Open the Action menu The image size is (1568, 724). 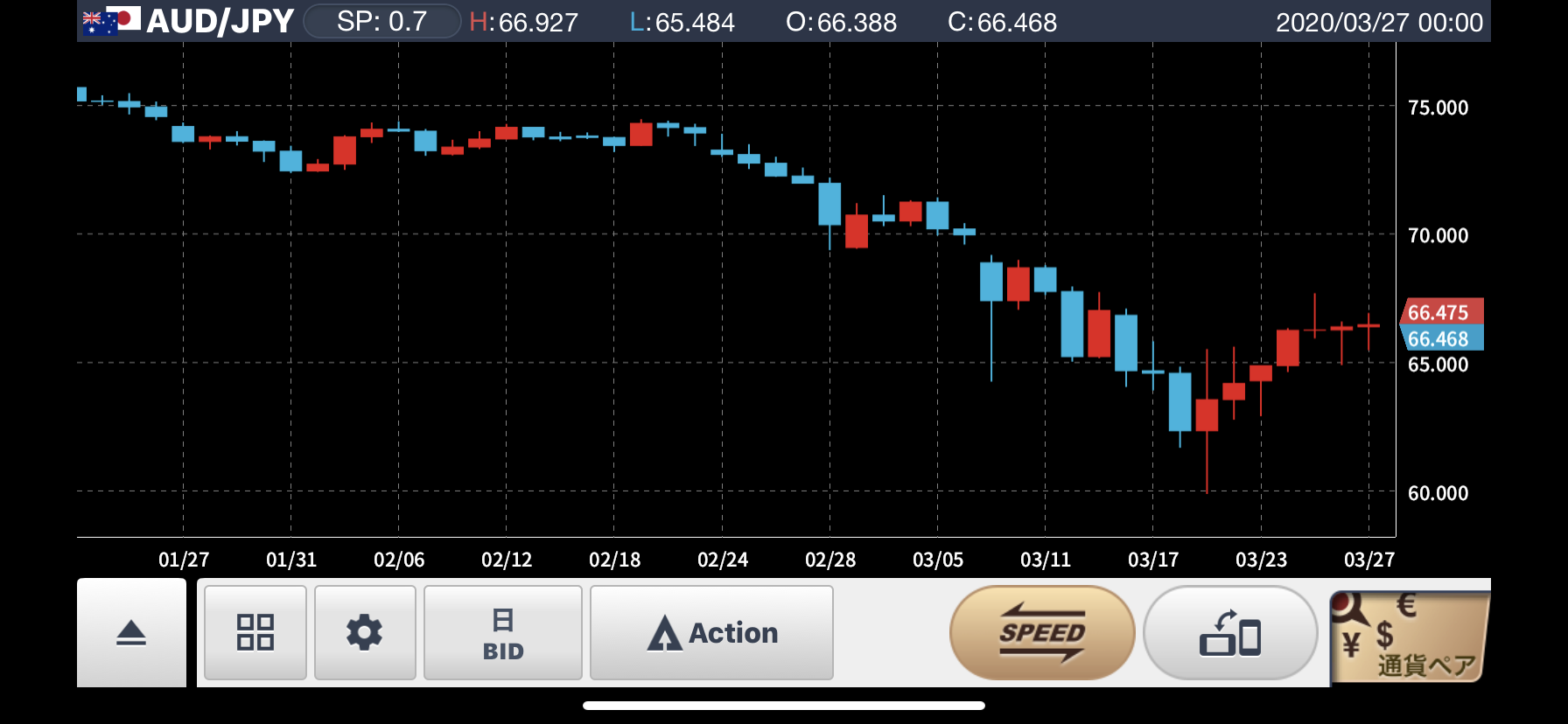711,632
